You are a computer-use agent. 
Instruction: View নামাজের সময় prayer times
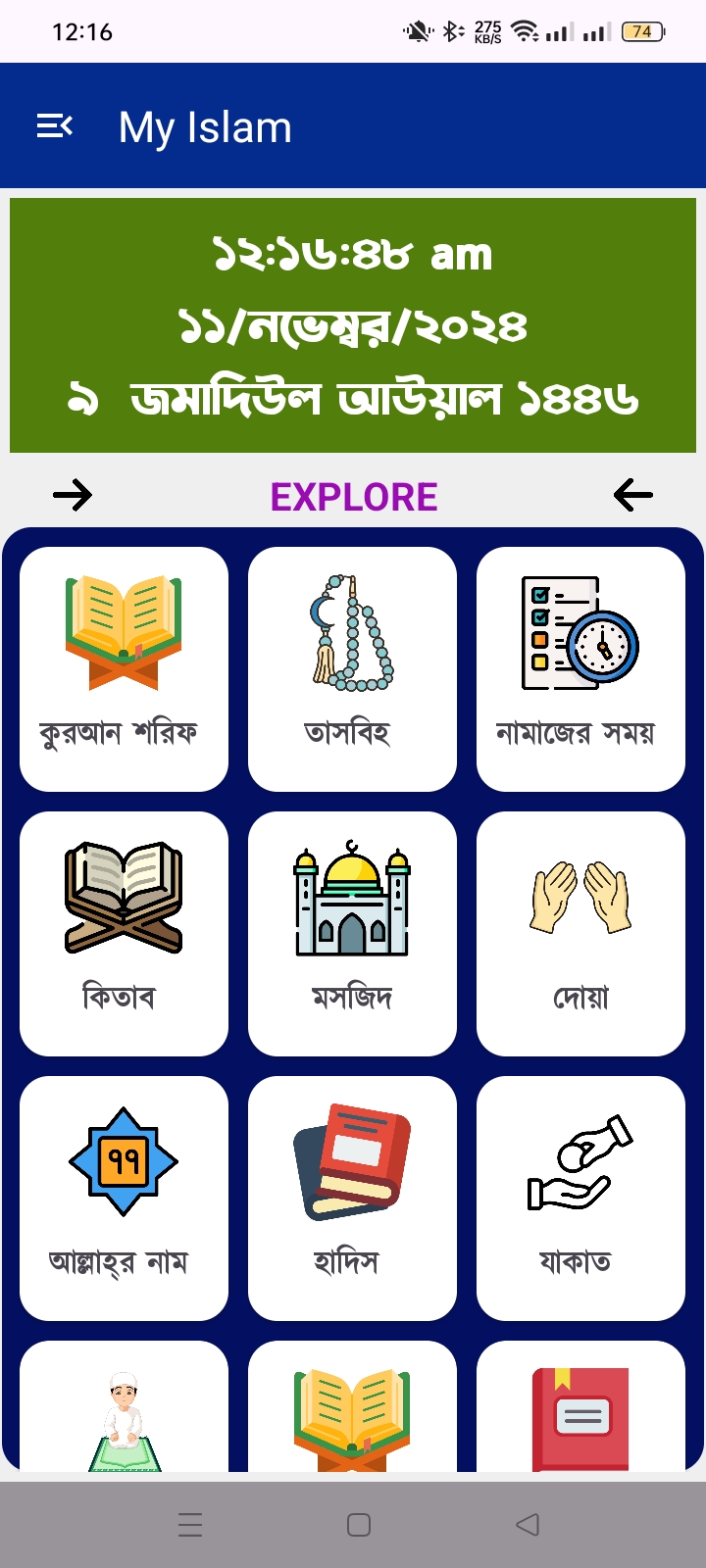coord(580,668)
